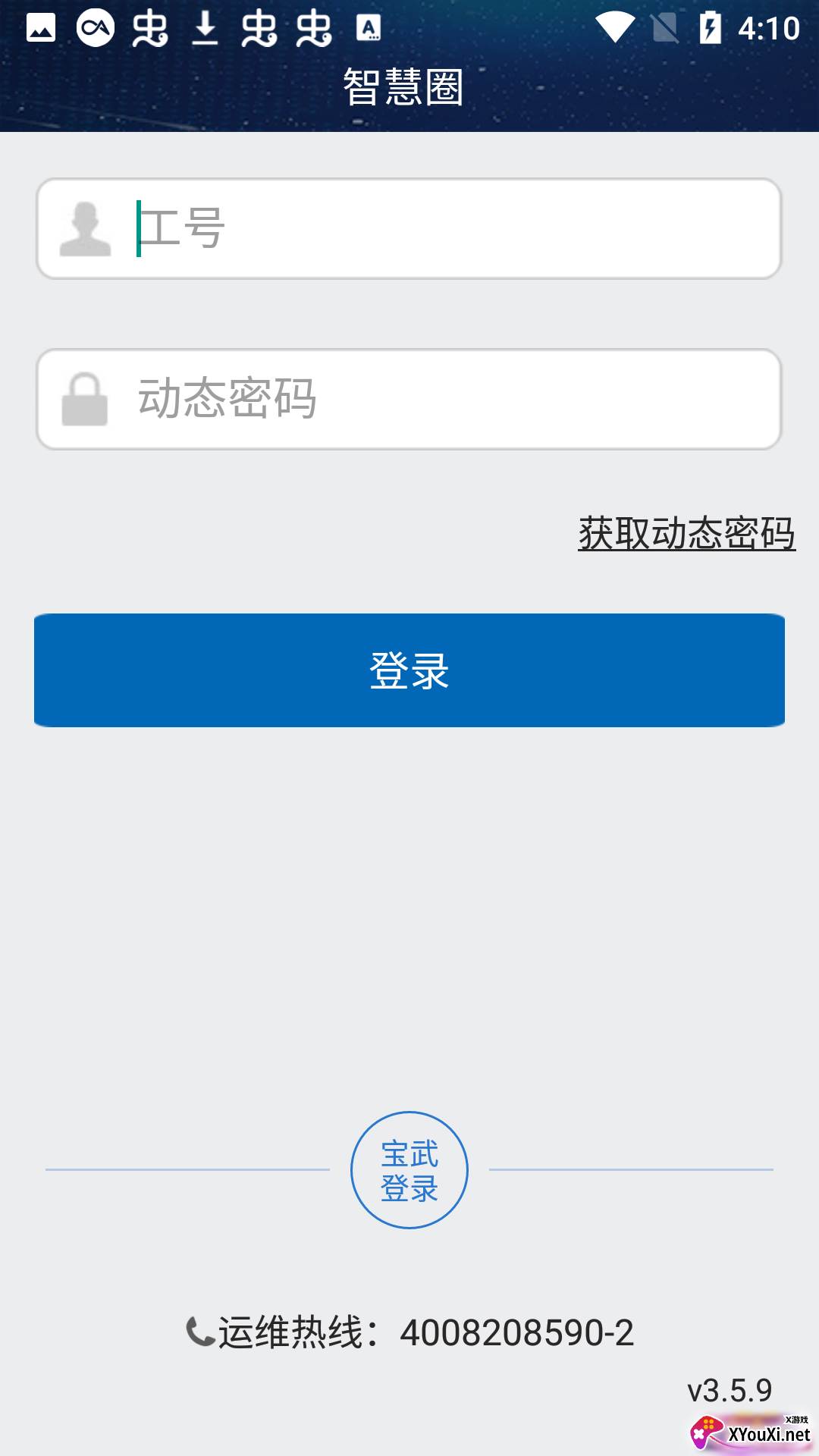This screenshot has width=819, height=1456.
Task: Focus the 工号 employee ID field
Action: 455,228
